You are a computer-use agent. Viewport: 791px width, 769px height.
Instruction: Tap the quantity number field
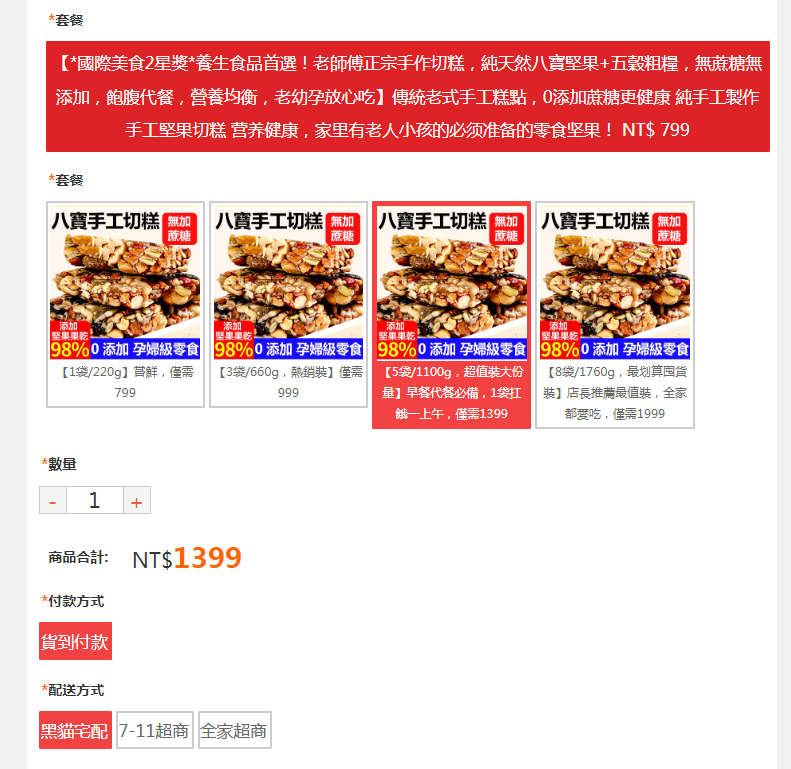(95, 501)
